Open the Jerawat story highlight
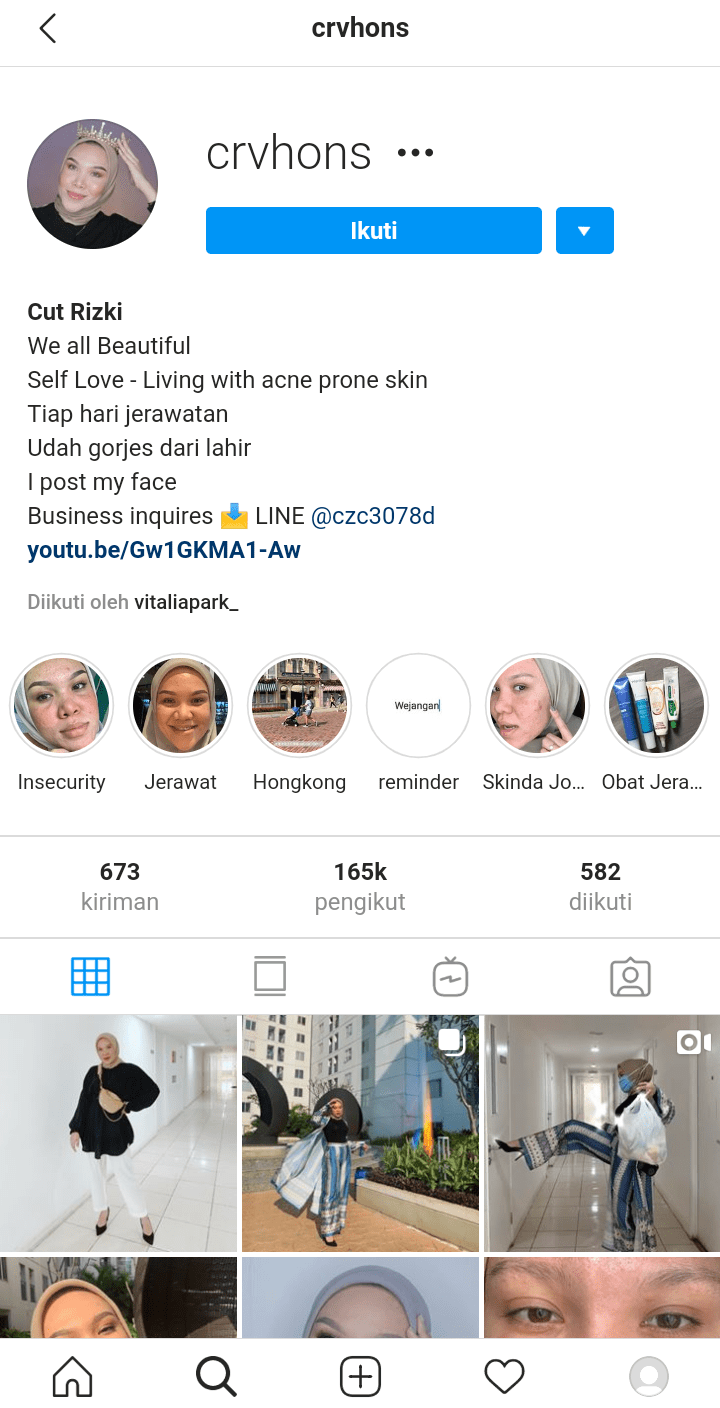Viewport: 720px width, 1408px height. 180,705
